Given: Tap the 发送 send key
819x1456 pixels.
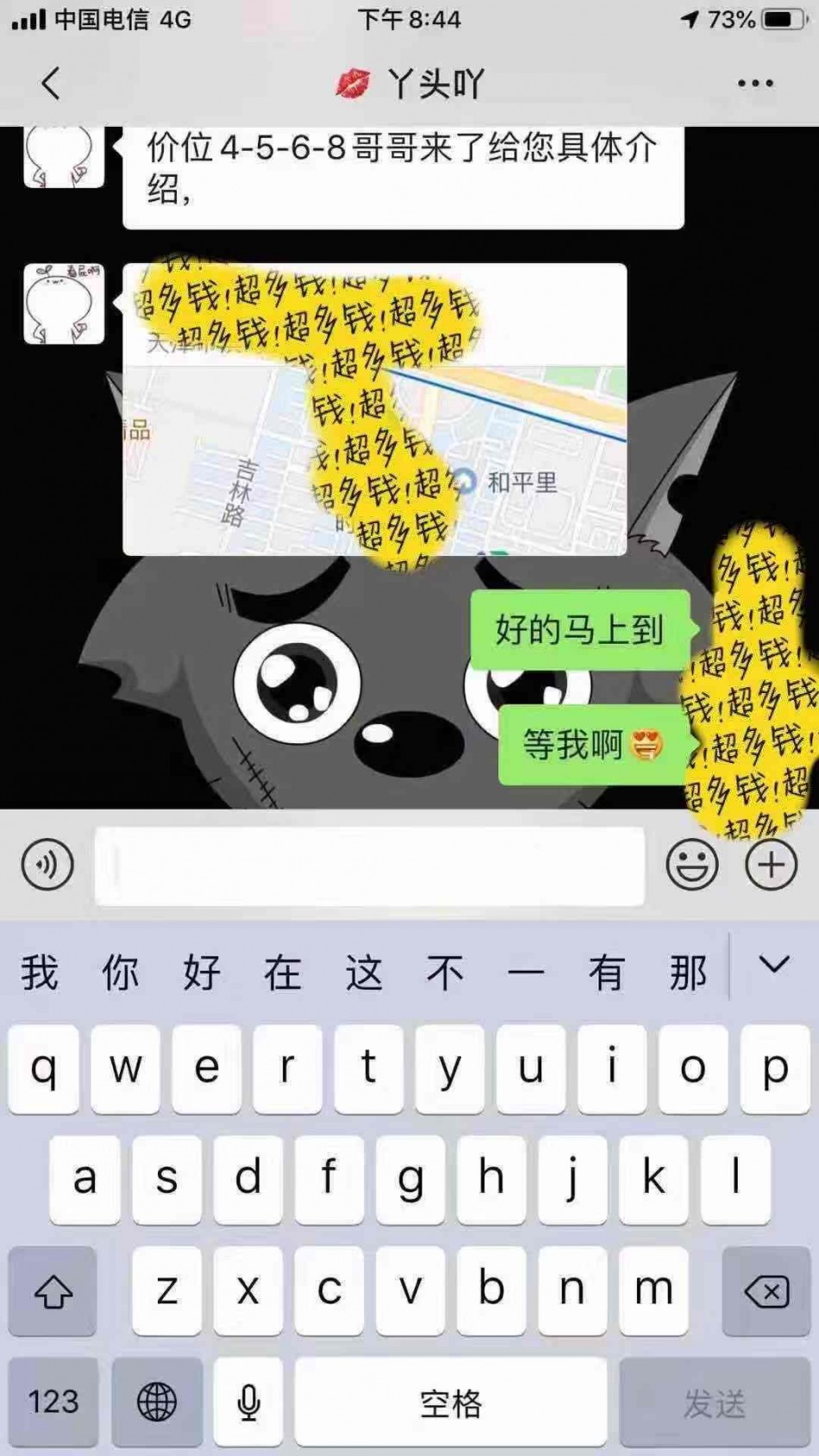Looking at the screenshot, I should (714, 1403).
